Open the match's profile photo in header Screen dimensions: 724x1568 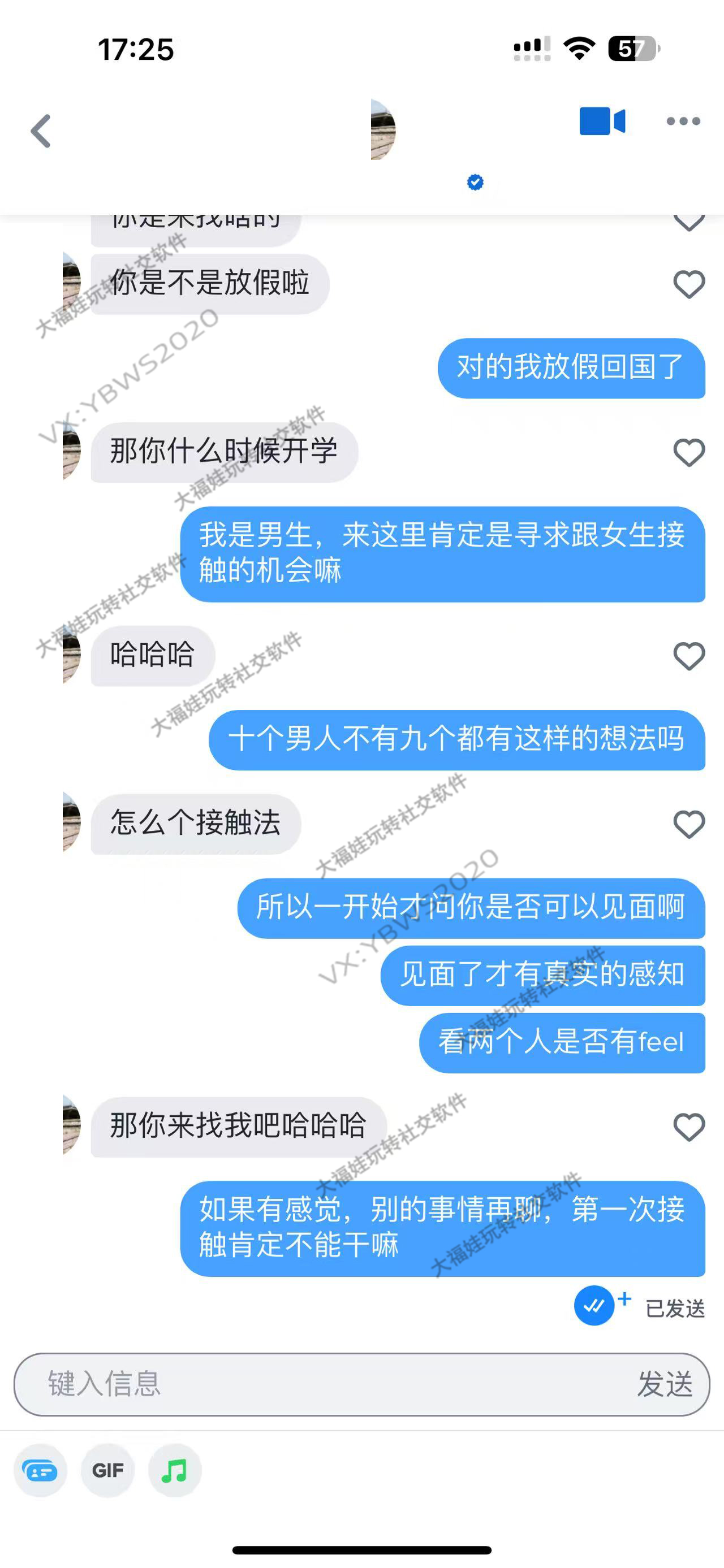383,129
